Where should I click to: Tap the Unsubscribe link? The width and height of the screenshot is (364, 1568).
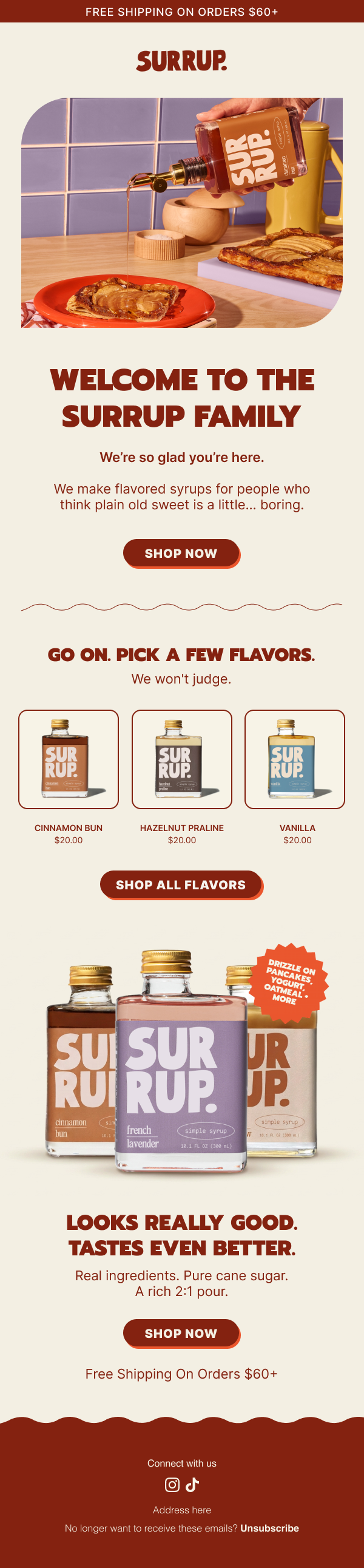coord(269,1528)
